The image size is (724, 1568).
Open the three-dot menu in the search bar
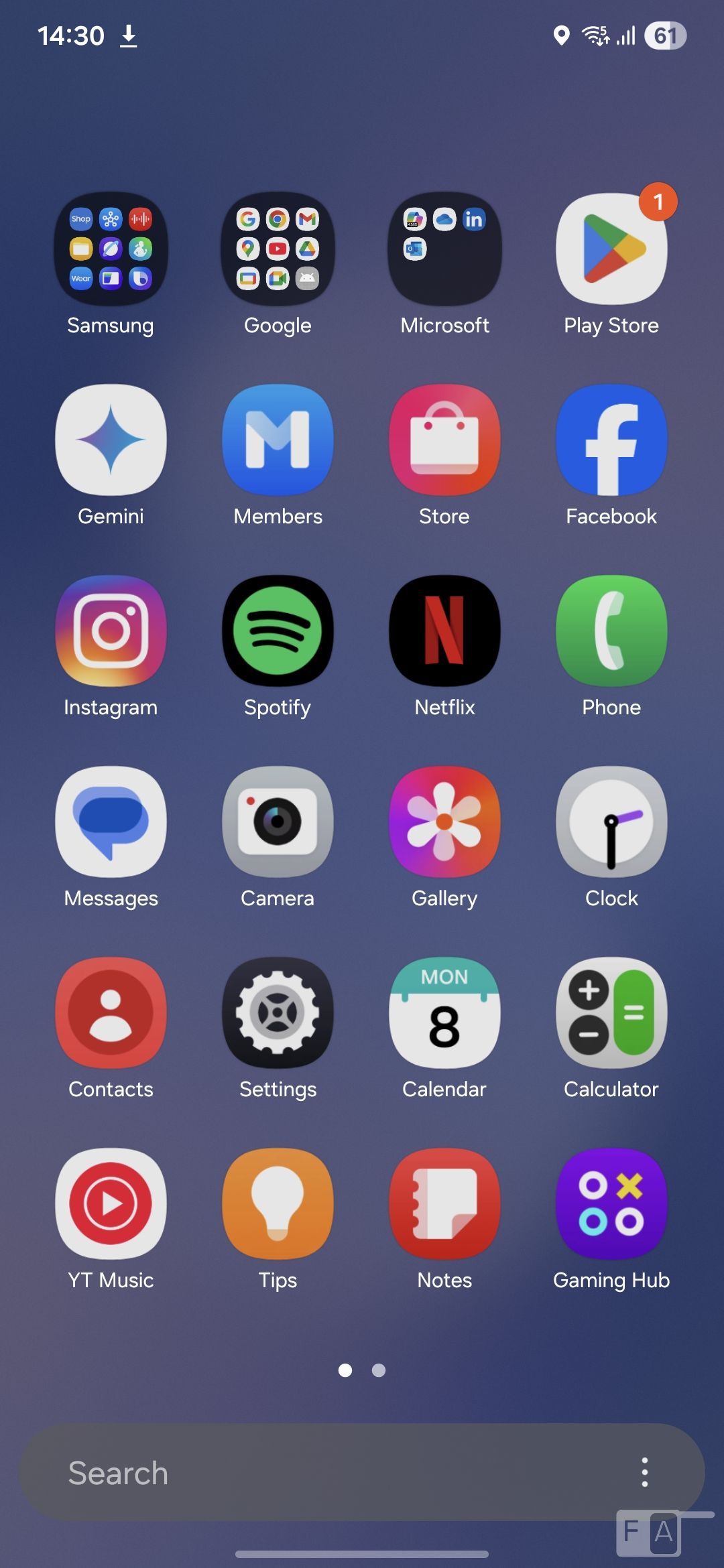coord(645,1472)
